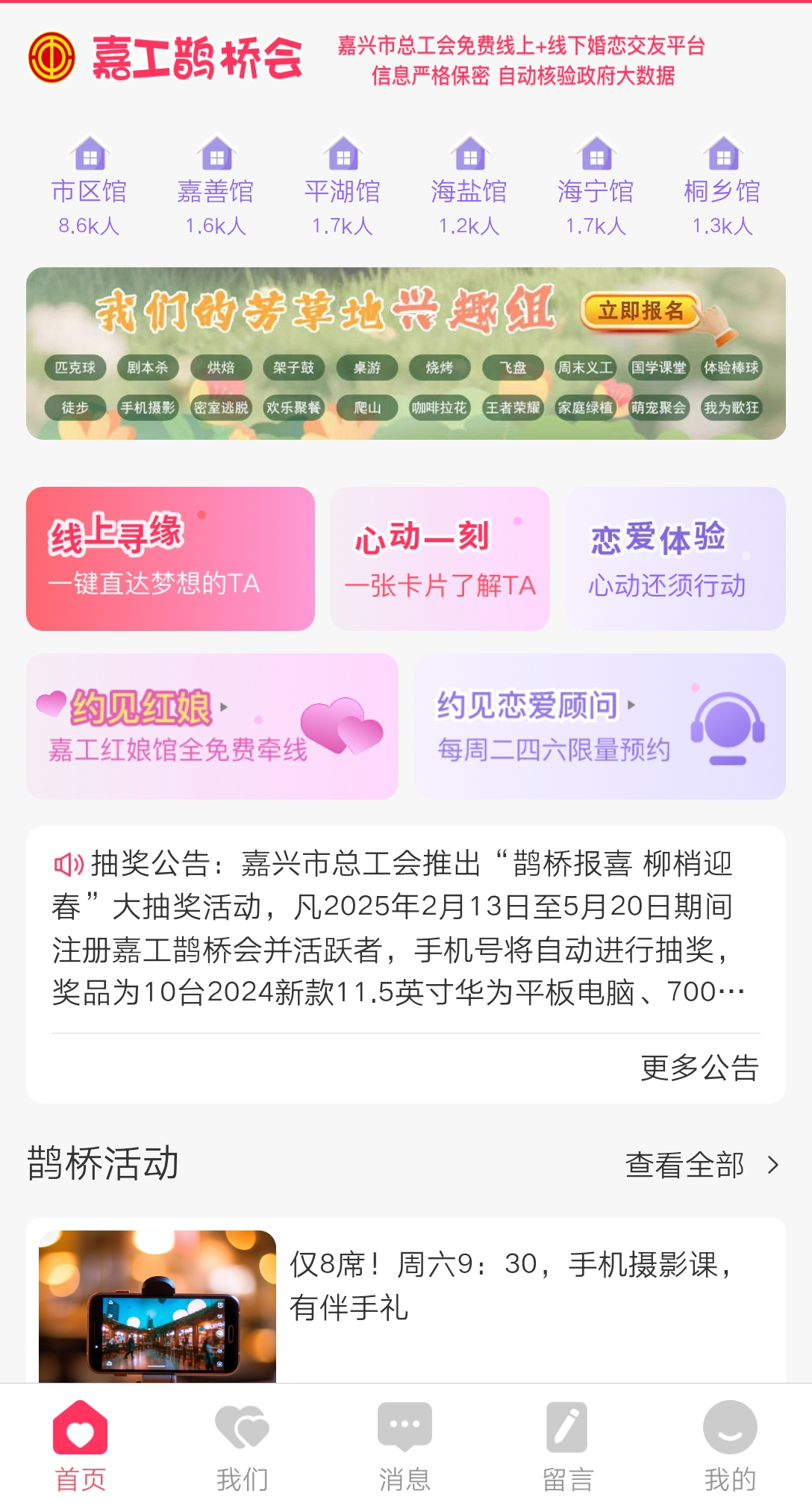Open the 海盐馆 hall
Image resolution: width=812 pixels, height=1509 pixels.
pos(469,187)
